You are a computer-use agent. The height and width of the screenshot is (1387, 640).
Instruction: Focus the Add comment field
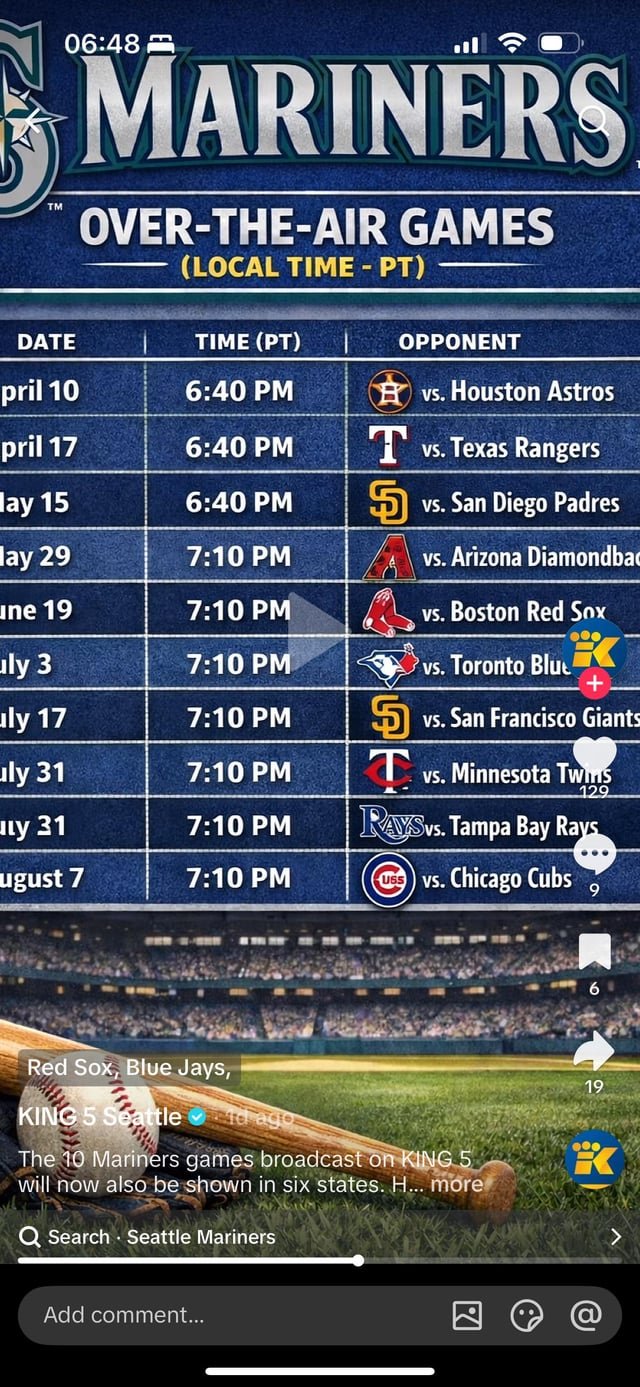[230, 1315]
